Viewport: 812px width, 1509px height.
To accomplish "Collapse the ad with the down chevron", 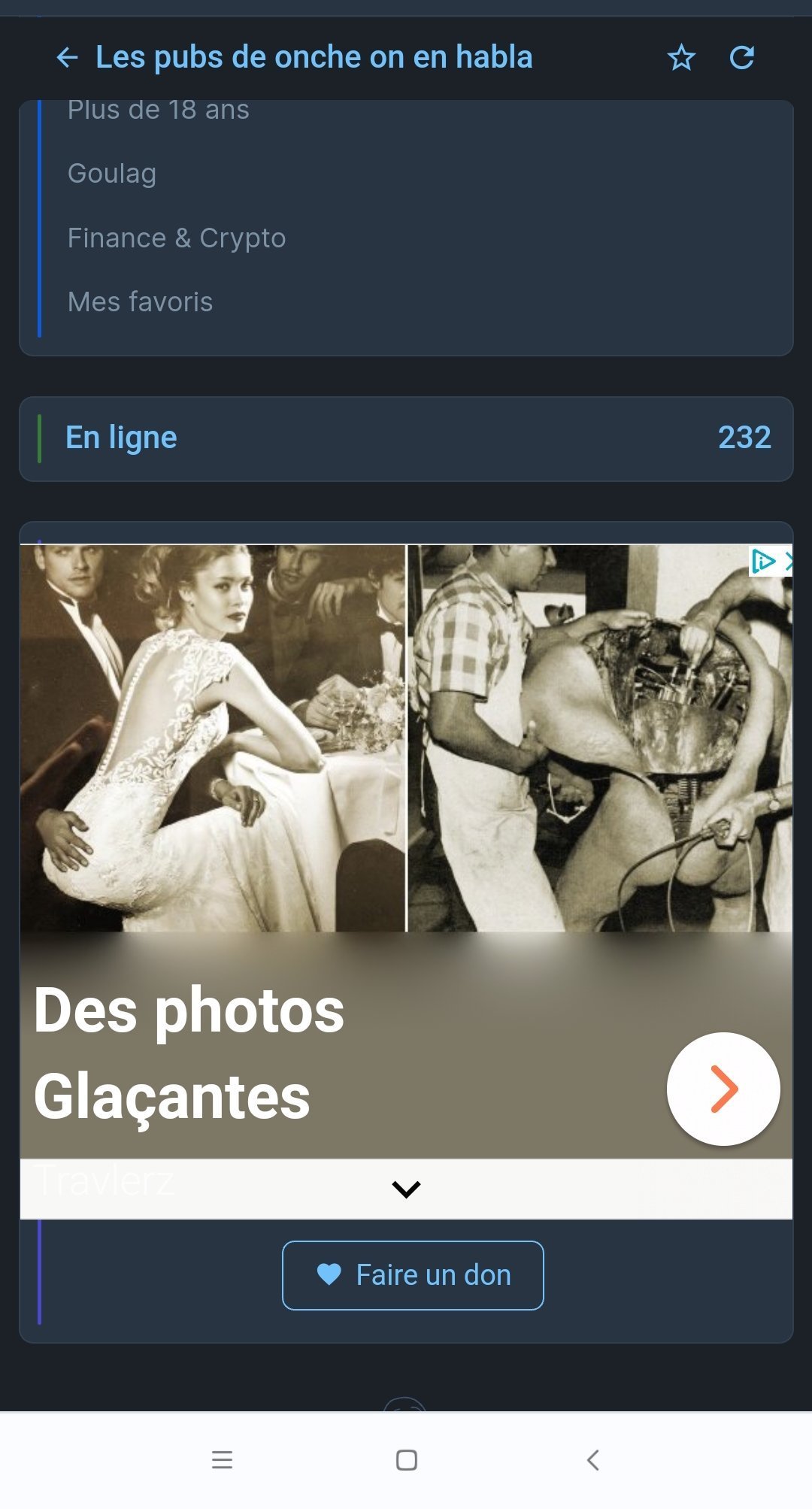I will (406, 1189).
